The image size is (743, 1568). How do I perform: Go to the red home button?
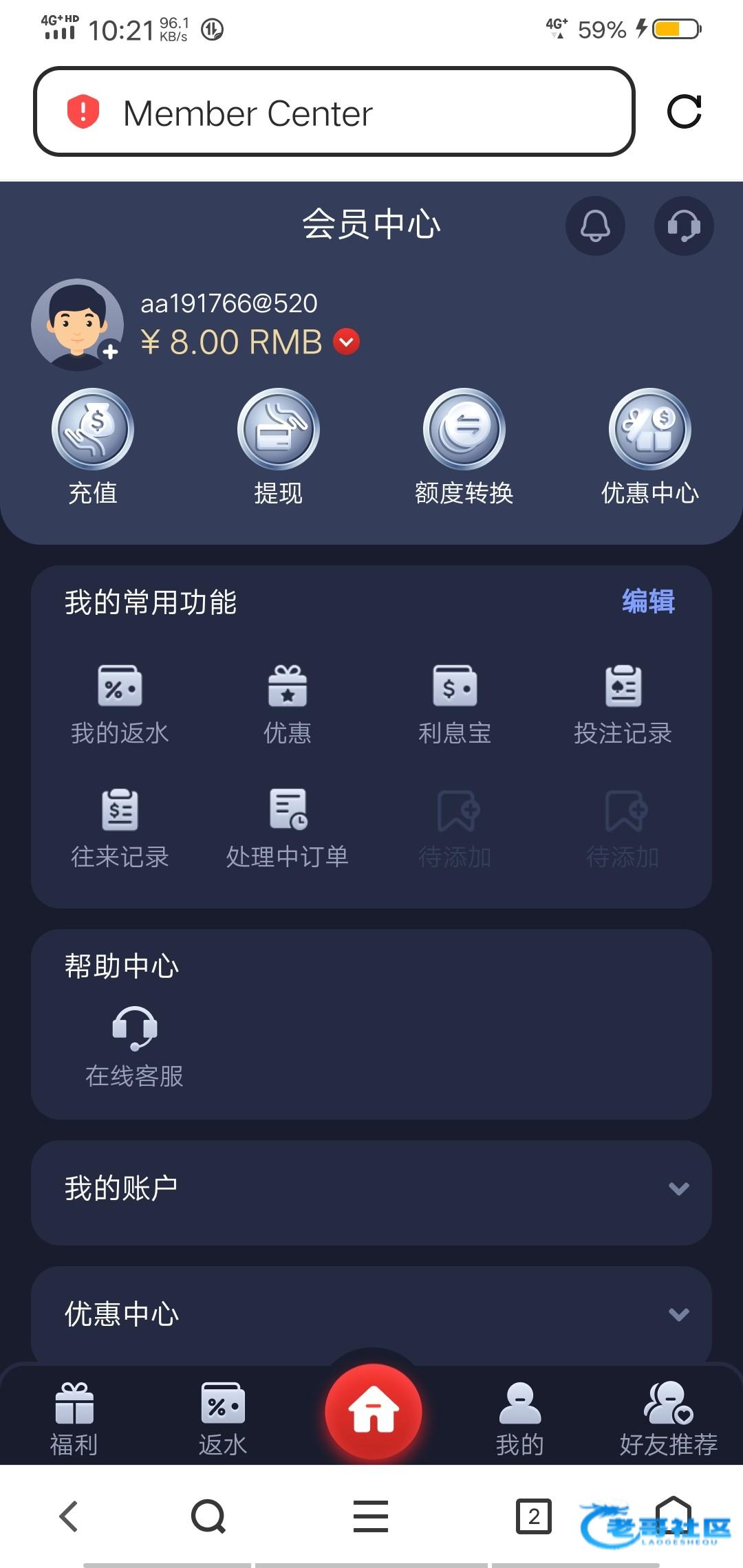click(x=373, y=1411)
